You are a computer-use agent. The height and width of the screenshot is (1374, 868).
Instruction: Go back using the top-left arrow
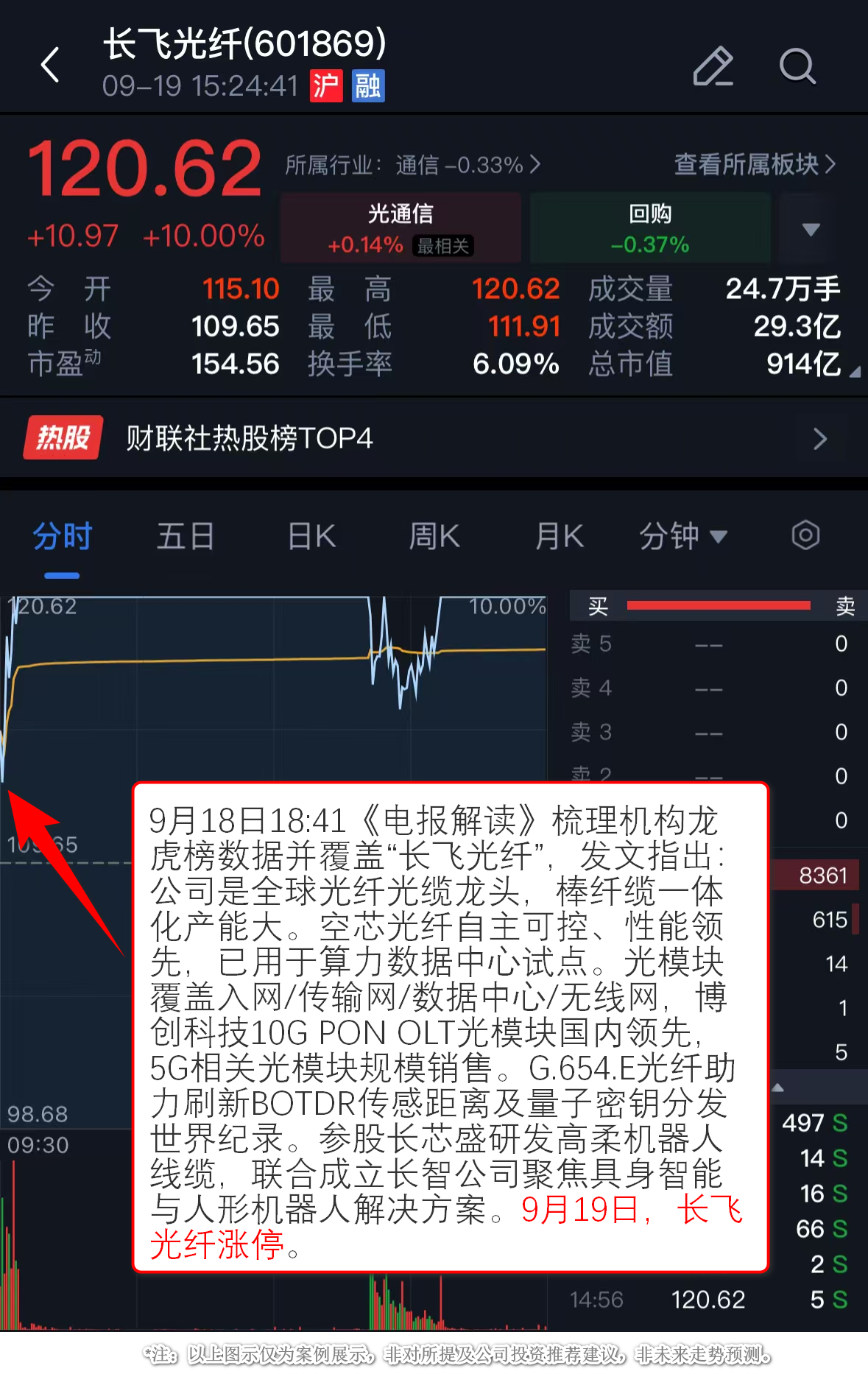[x=50, y=65]
